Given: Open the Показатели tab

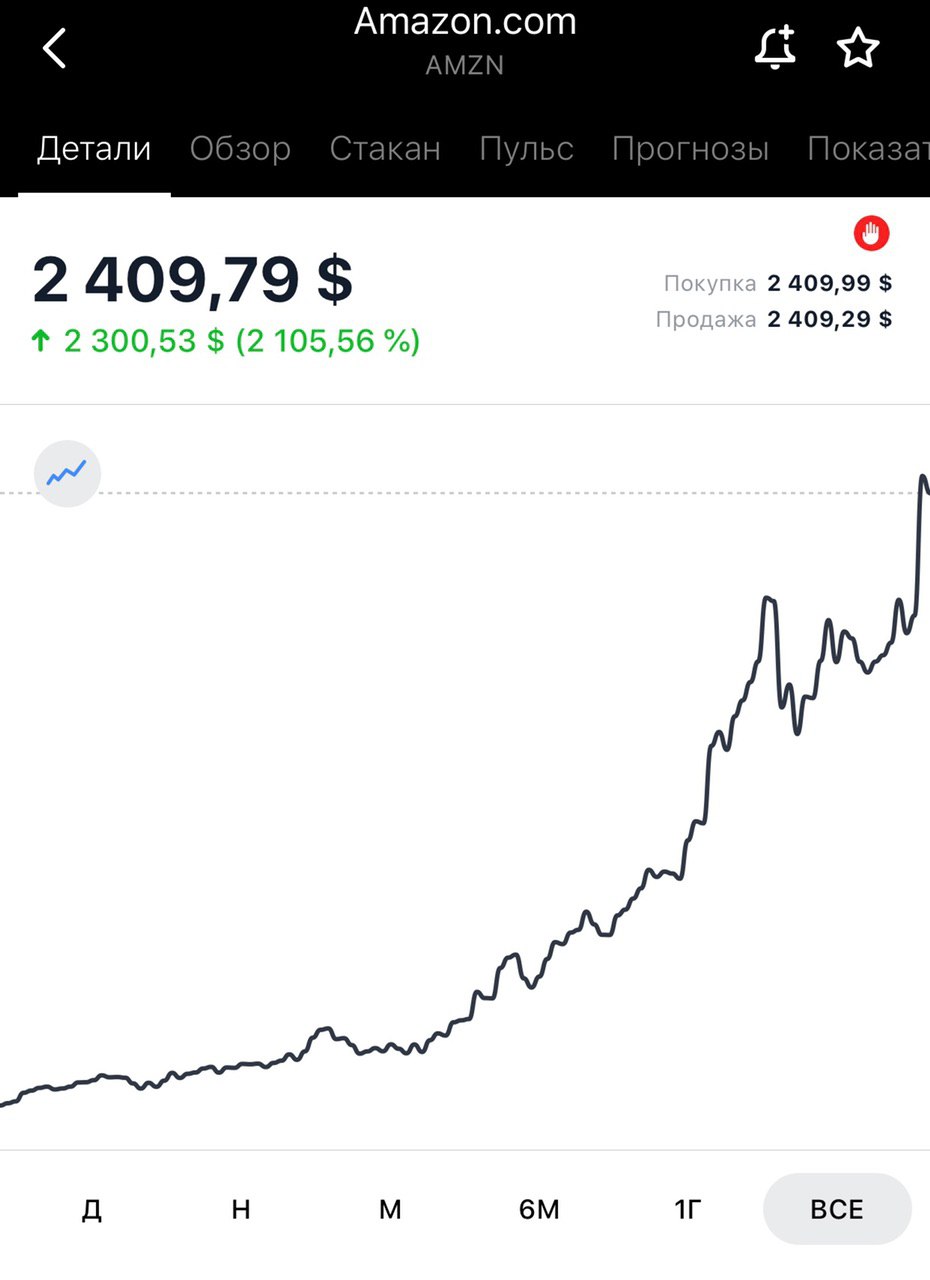Looking at the screenshot, I should click(868, 149).
